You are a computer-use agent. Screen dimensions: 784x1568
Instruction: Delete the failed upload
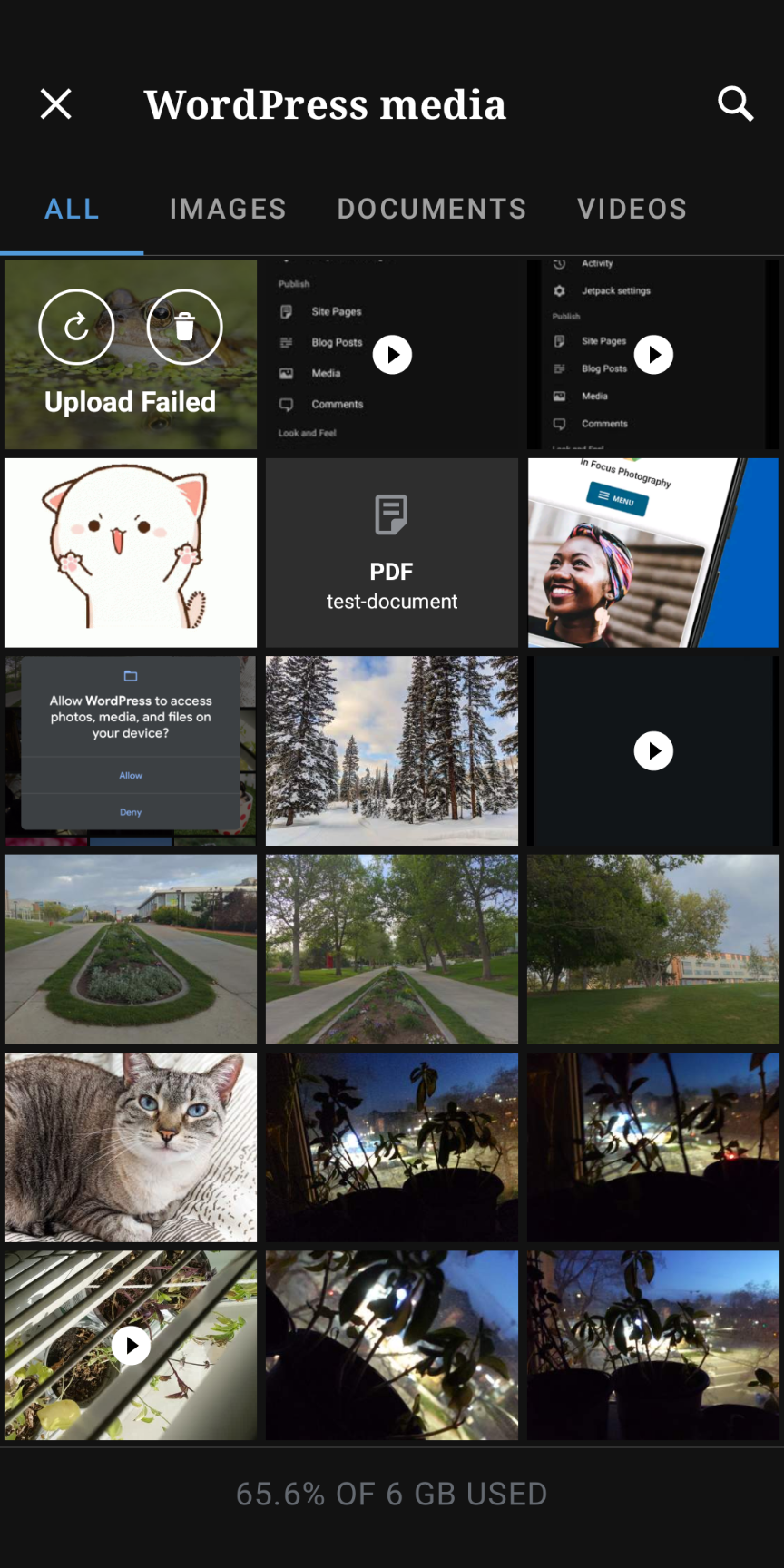(x=184, y=328)
